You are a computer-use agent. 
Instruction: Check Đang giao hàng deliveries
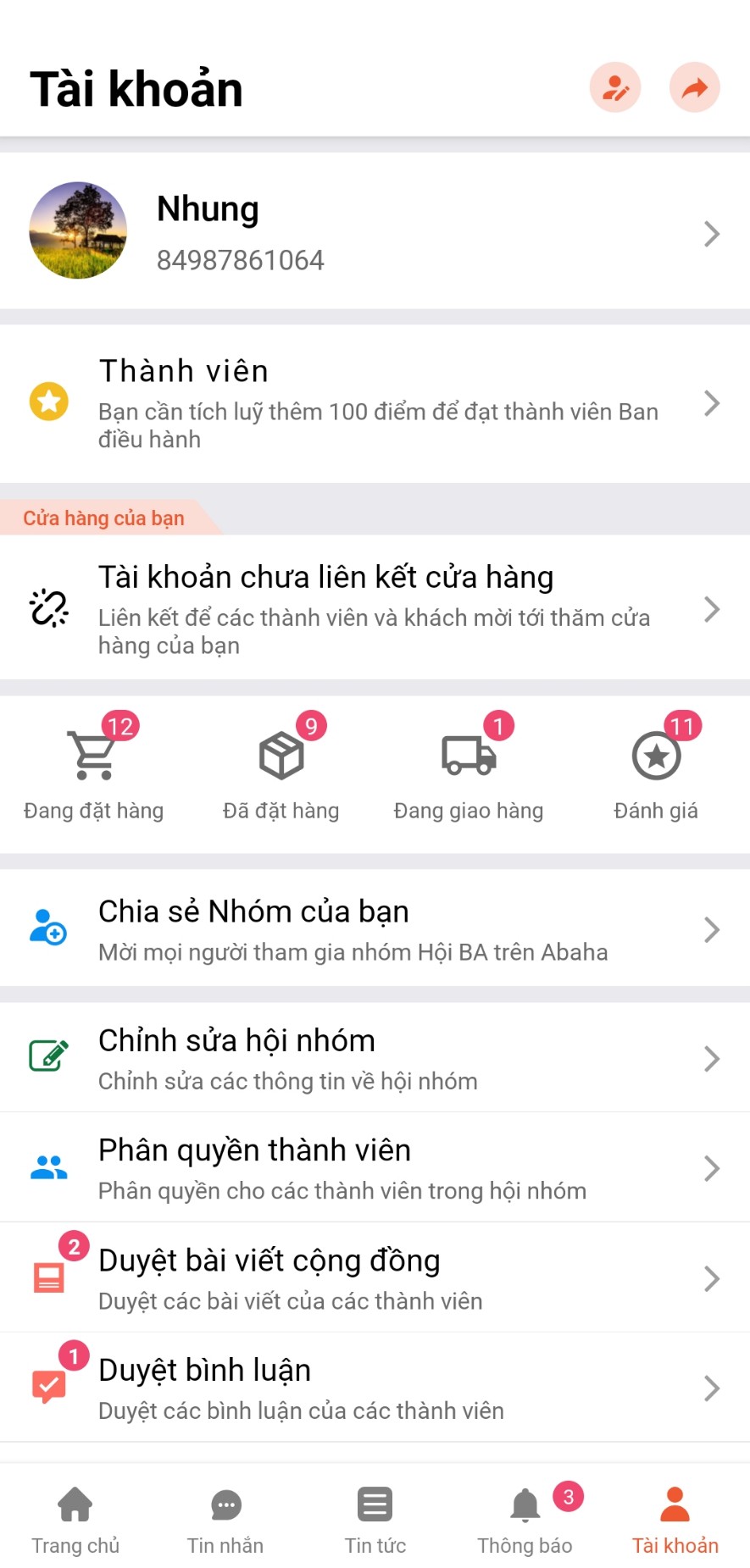[x=469, y=773]
